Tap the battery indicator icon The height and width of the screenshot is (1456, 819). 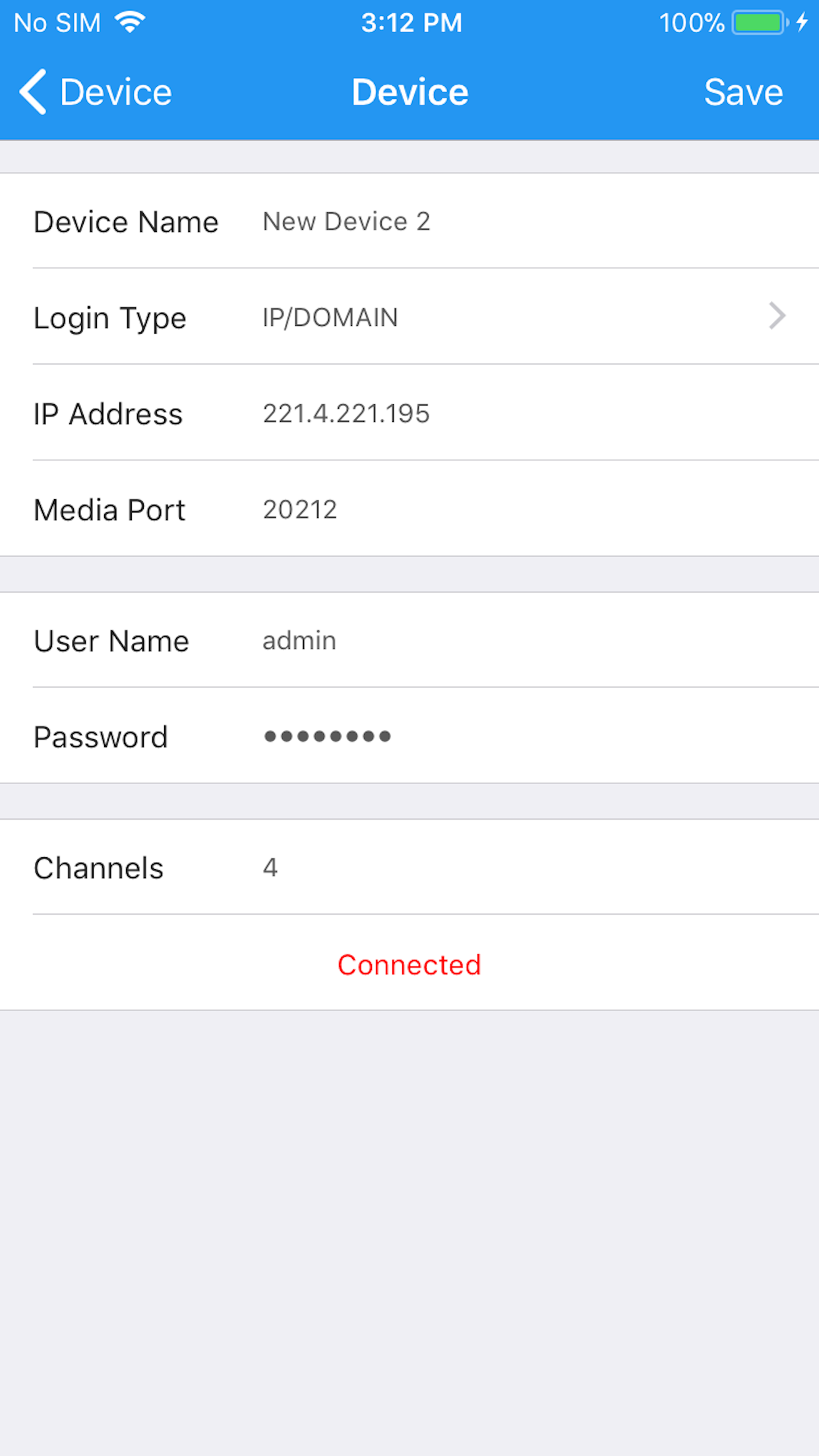(x=757, y=22)
